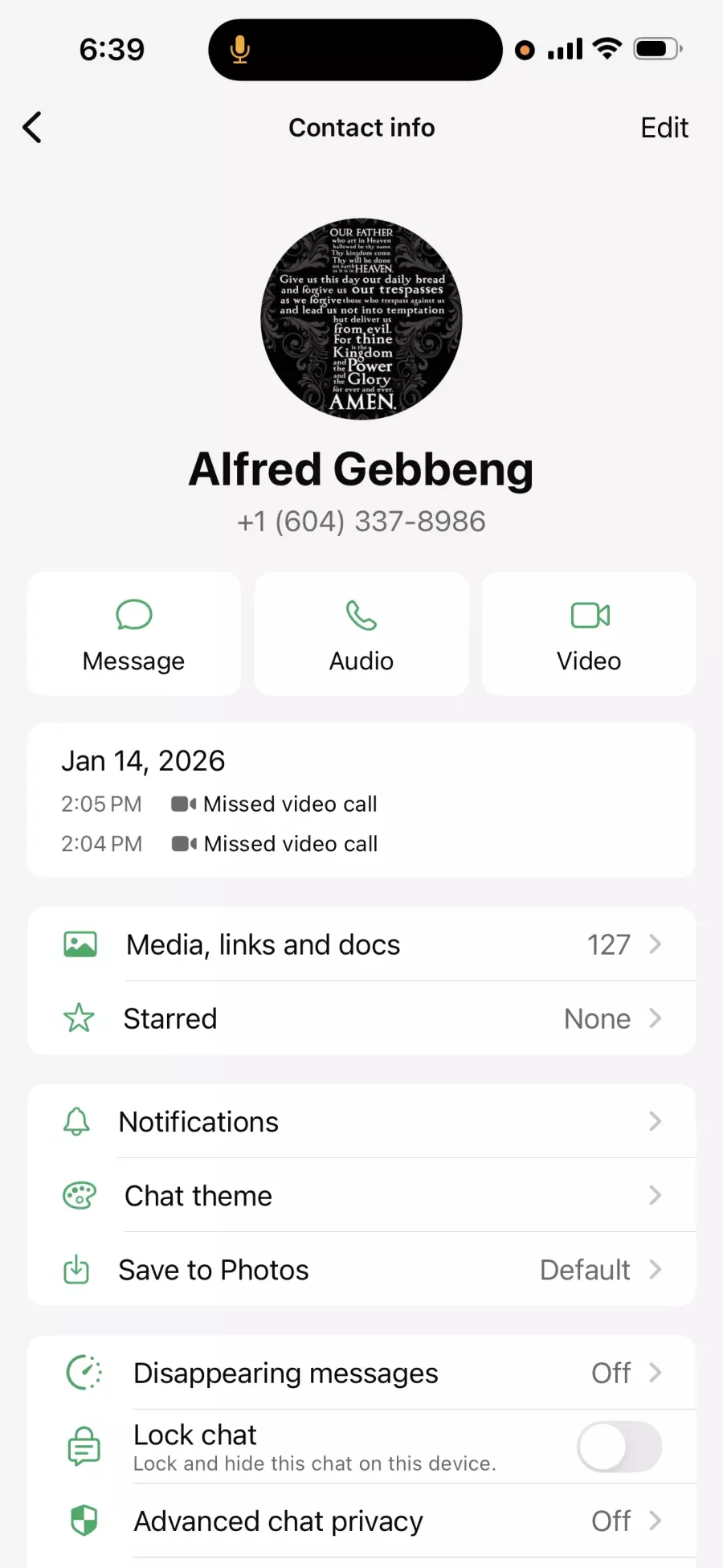Enable the Lock chat switch
Viewport: 723px width, 1568px height.
tap(619, 1447)
